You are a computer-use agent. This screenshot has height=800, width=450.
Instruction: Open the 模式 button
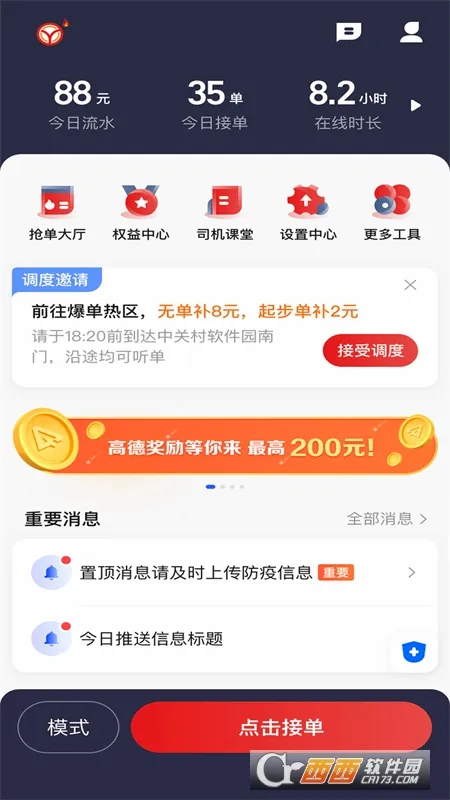coord(68,727)
